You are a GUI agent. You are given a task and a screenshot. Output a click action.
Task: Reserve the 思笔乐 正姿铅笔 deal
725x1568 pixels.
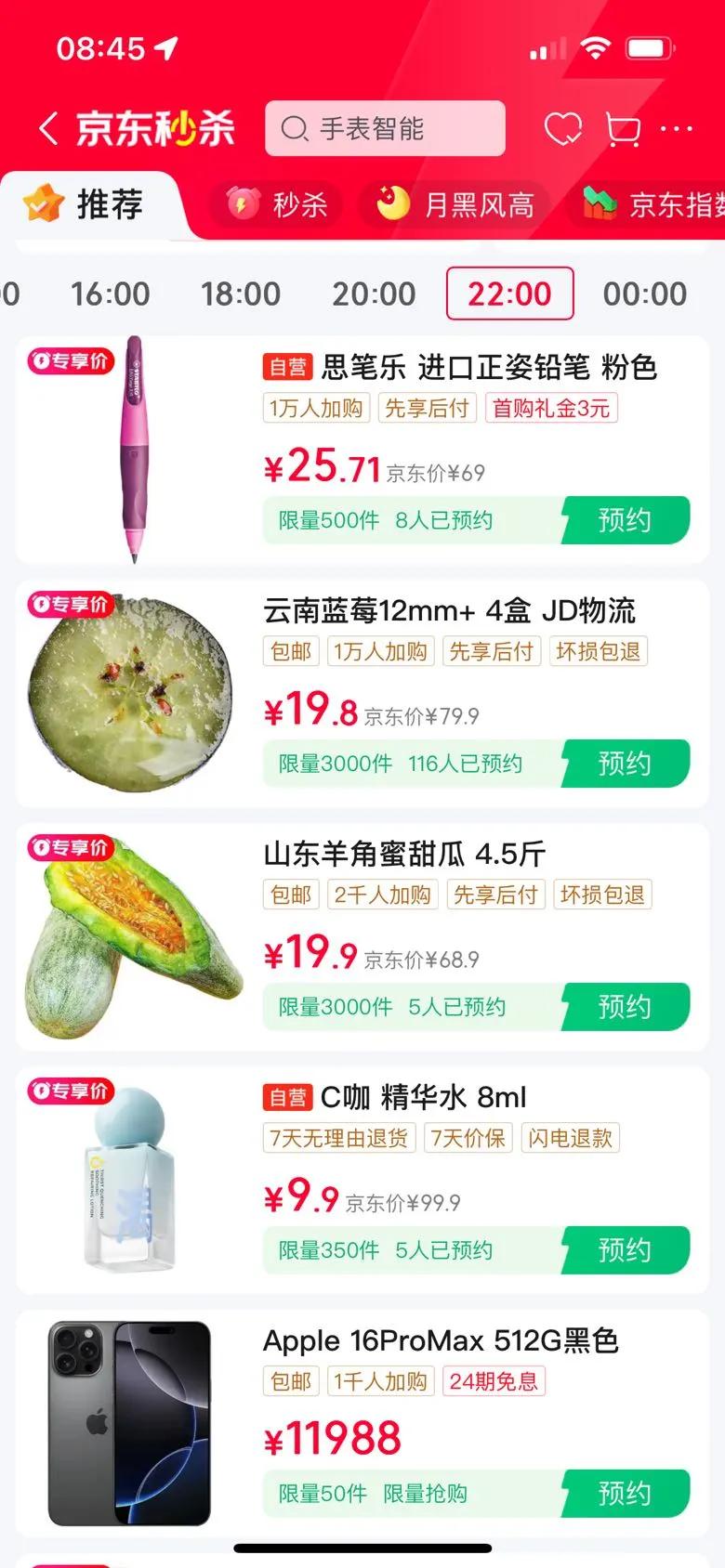pyautogui.click(x=625, y=520)
